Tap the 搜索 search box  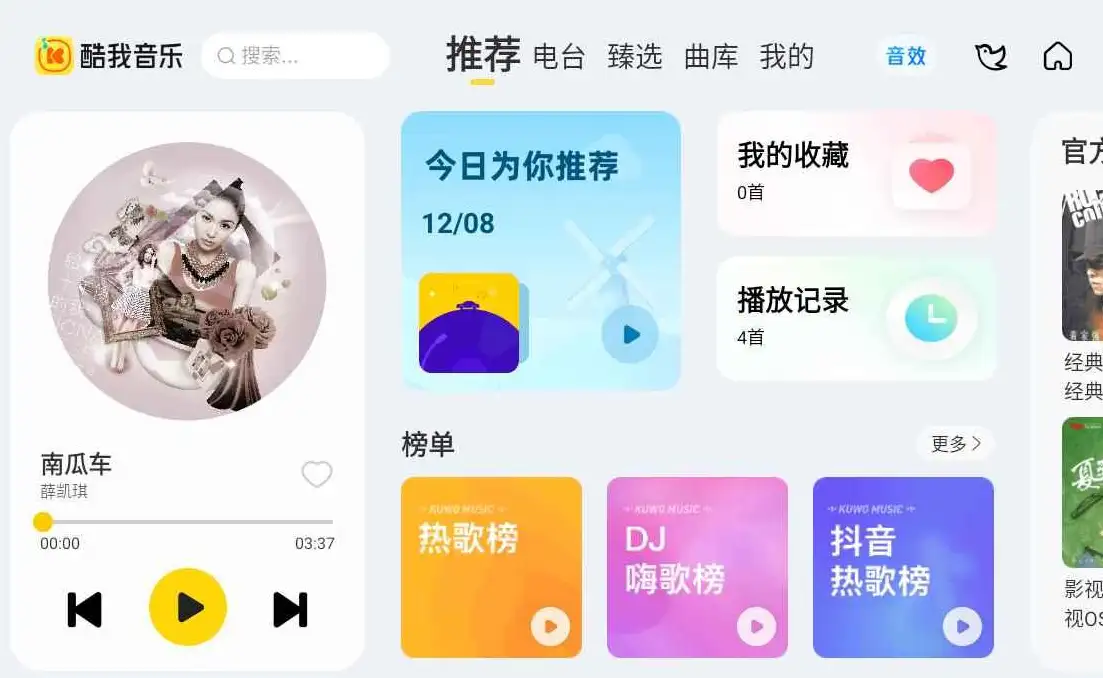pyautogui.click(x=295, y=56)
